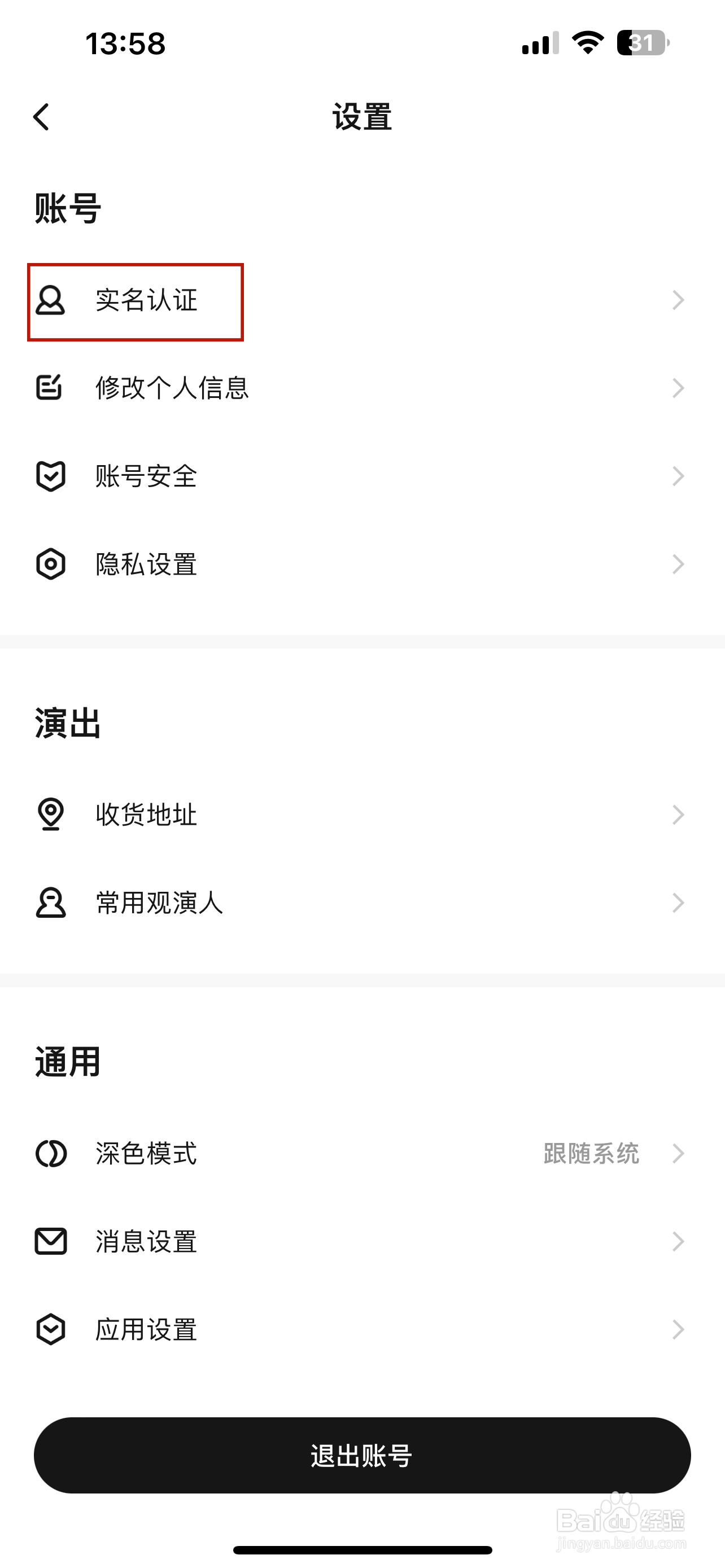Image resolution: width=725 pixels, height=1568 pixels.
Task: Open 实名认证 real-name verification
Action: coord(362,301)
